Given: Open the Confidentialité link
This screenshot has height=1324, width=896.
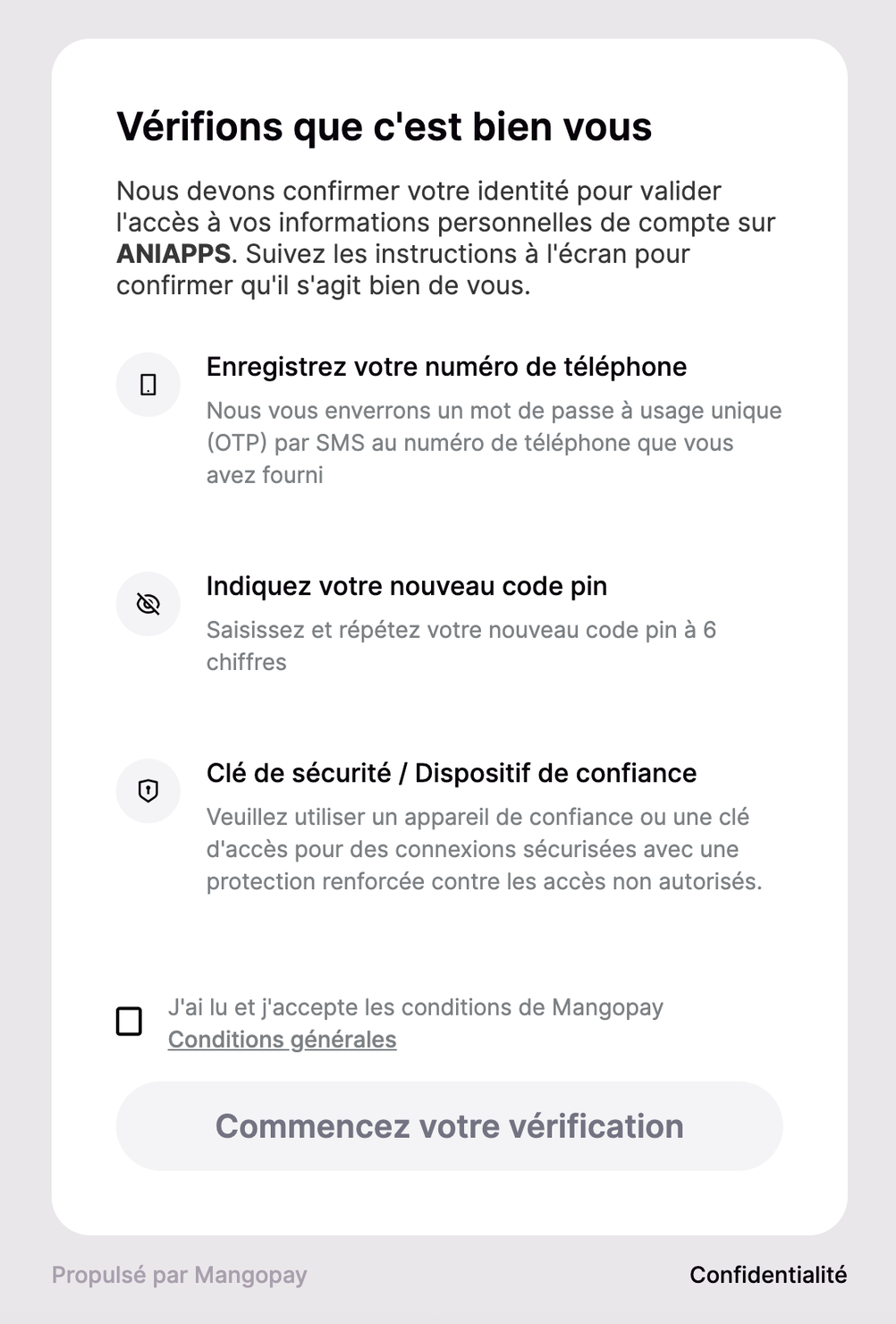Looking at the screenshot, I should click(768, 1275).
